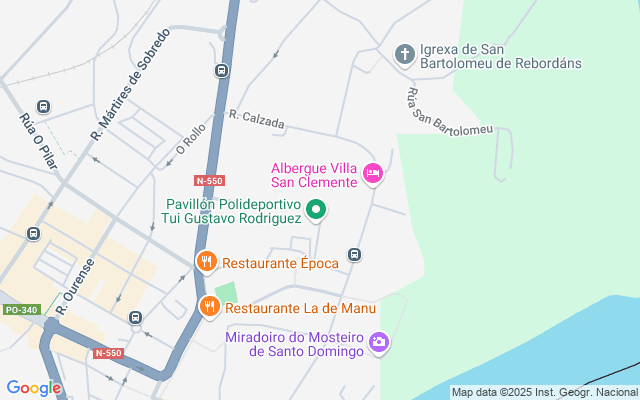Viewport: 640px width, 400px height.
Task: Open the Igrexa de San Bartolomeu de Rebordáns marker
Action: point(405,53)
